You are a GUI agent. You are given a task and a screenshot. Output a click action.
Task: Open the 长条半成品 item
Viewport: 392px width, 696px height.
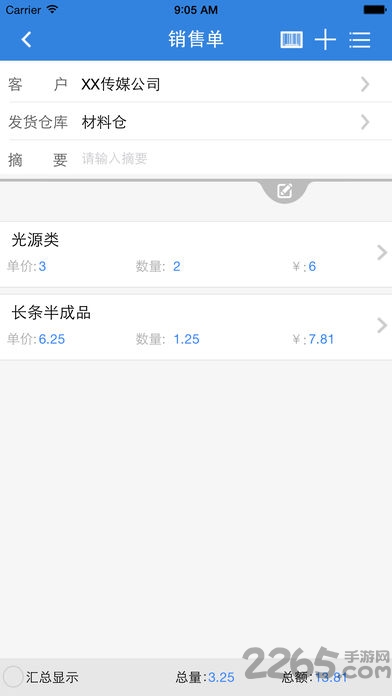click(x=196, y=327)
